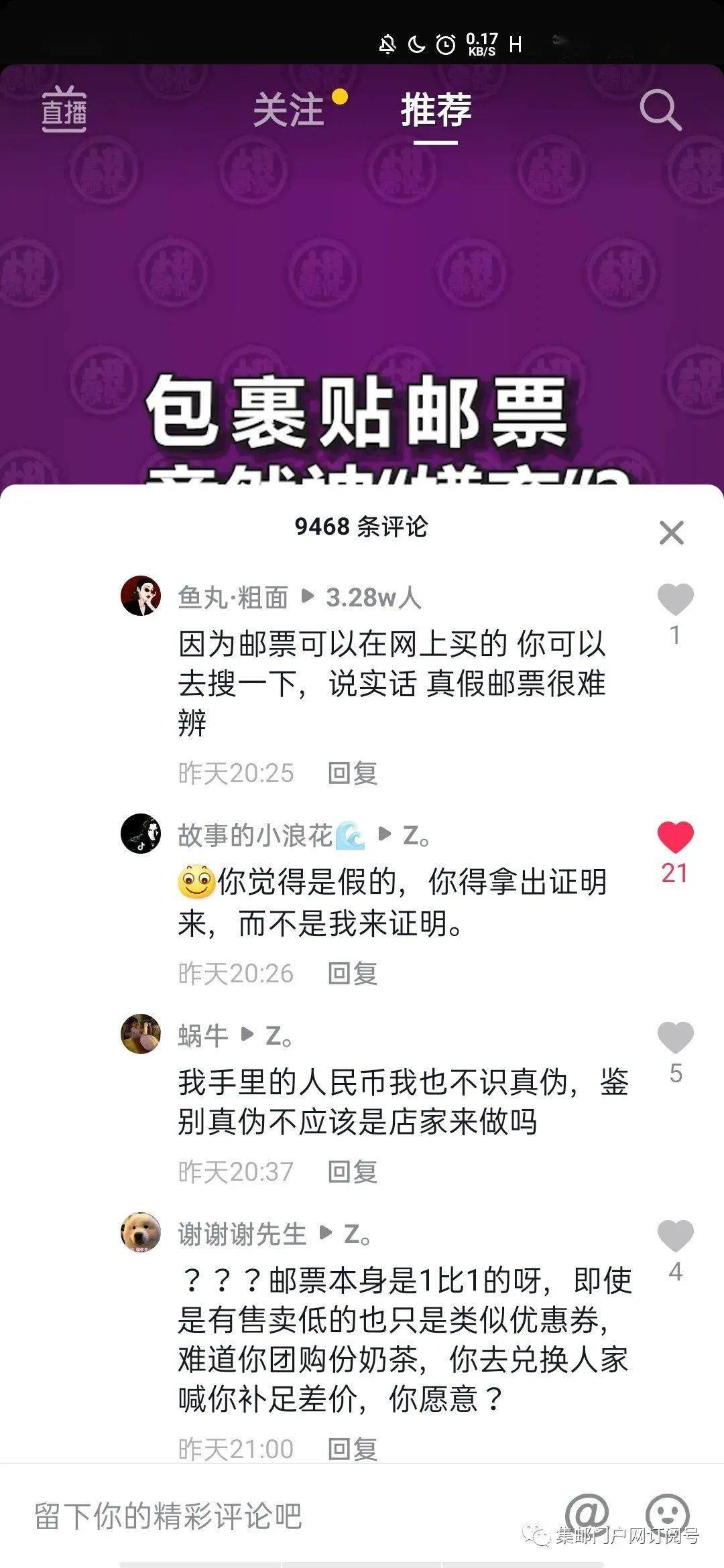The height and width of the screenshot is (1568, 724).
Task: Mention someone with the @ icon
Action: pyautogui.click(x=587, y=1513)
